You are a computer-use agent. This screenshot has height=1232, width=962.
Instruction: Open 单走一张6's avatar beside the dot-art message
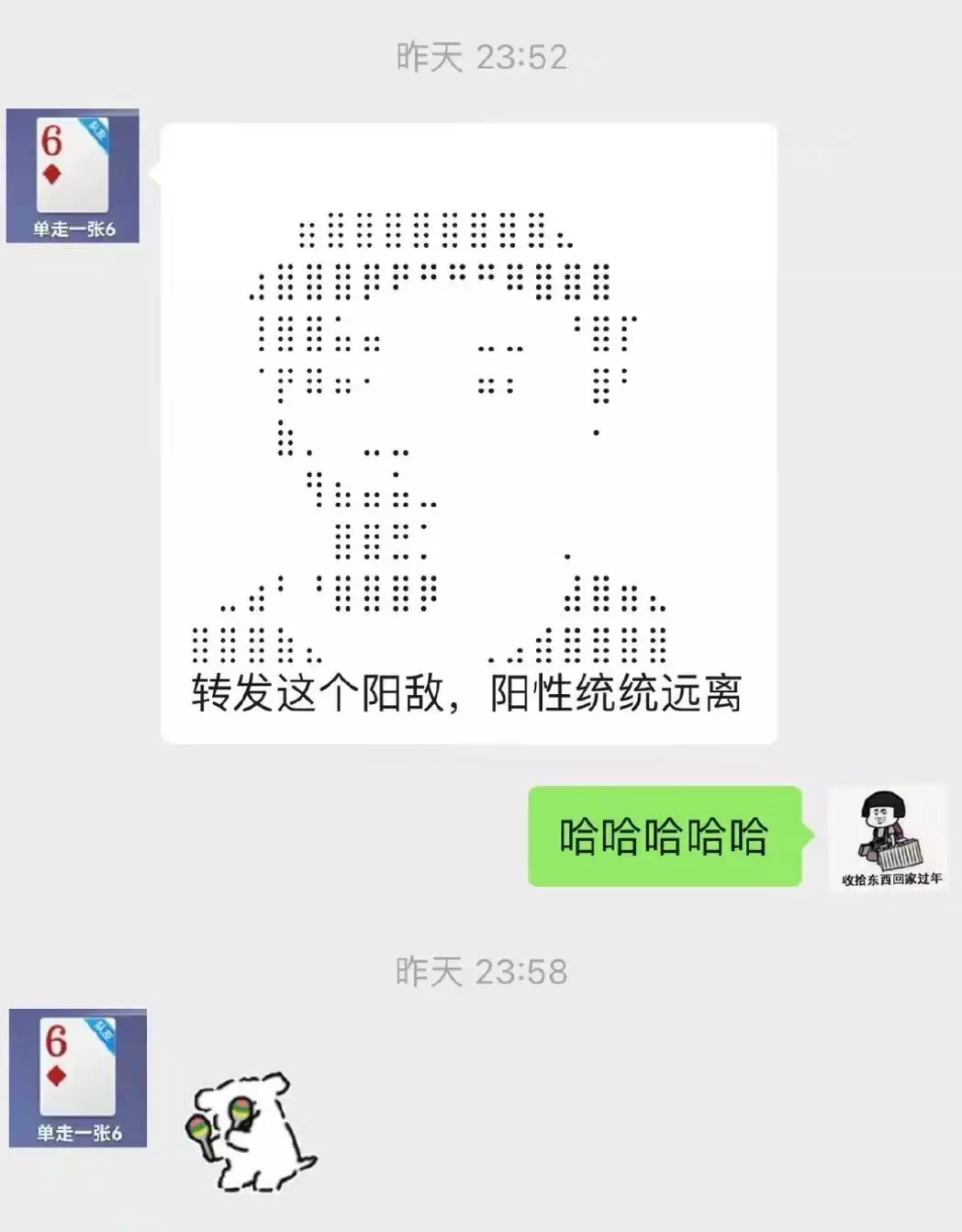click(73, 176)
